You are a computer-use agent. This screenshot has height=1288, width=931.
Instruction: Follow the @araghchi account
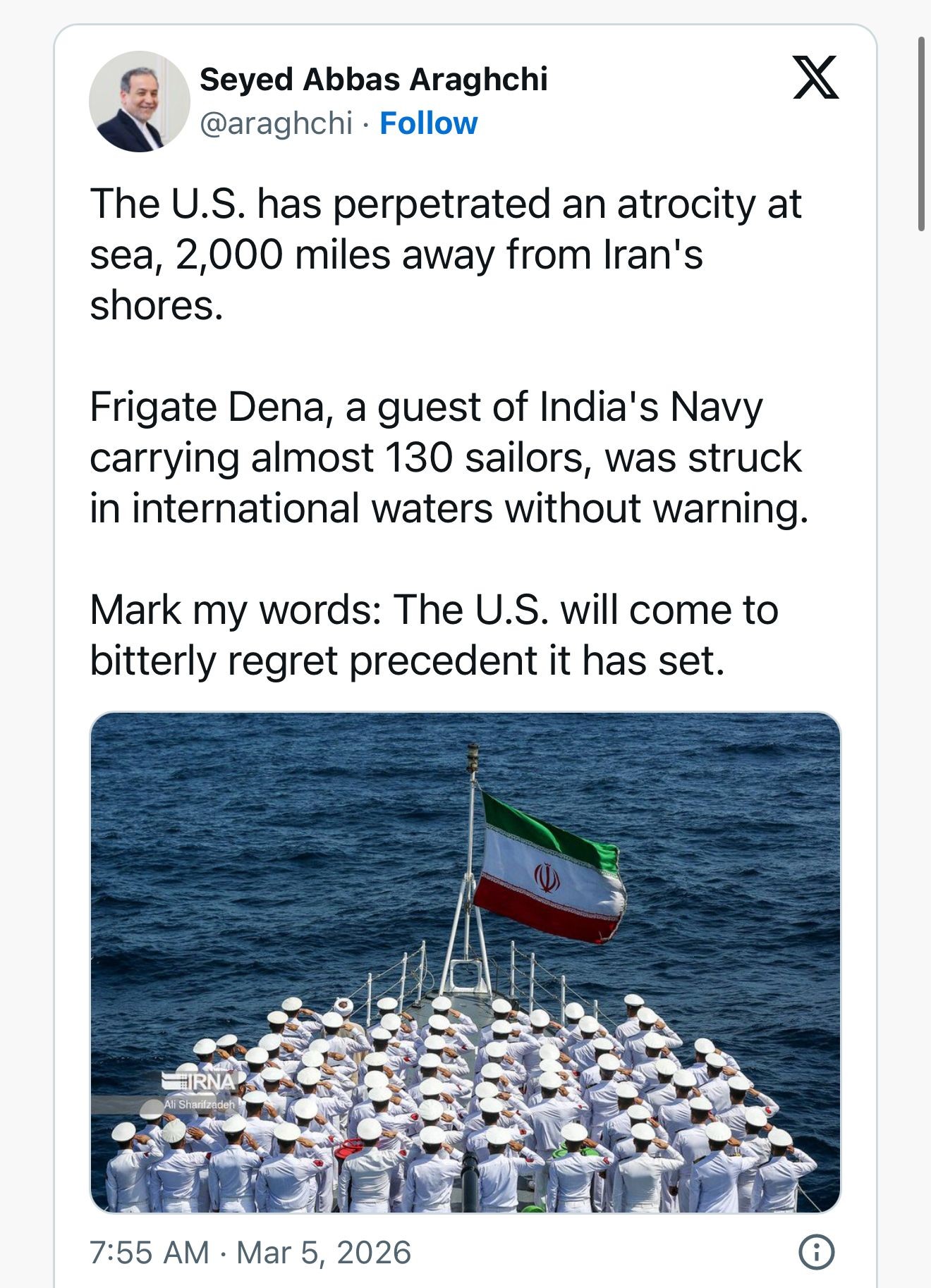[428, 123]
